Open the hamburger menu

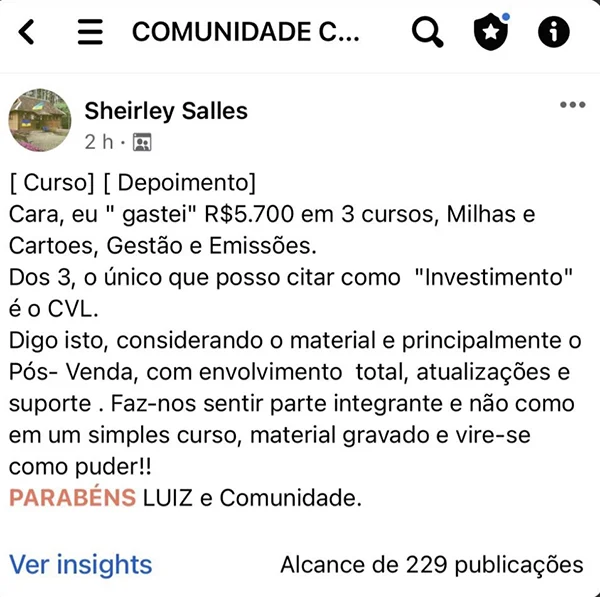coord(90,32)
